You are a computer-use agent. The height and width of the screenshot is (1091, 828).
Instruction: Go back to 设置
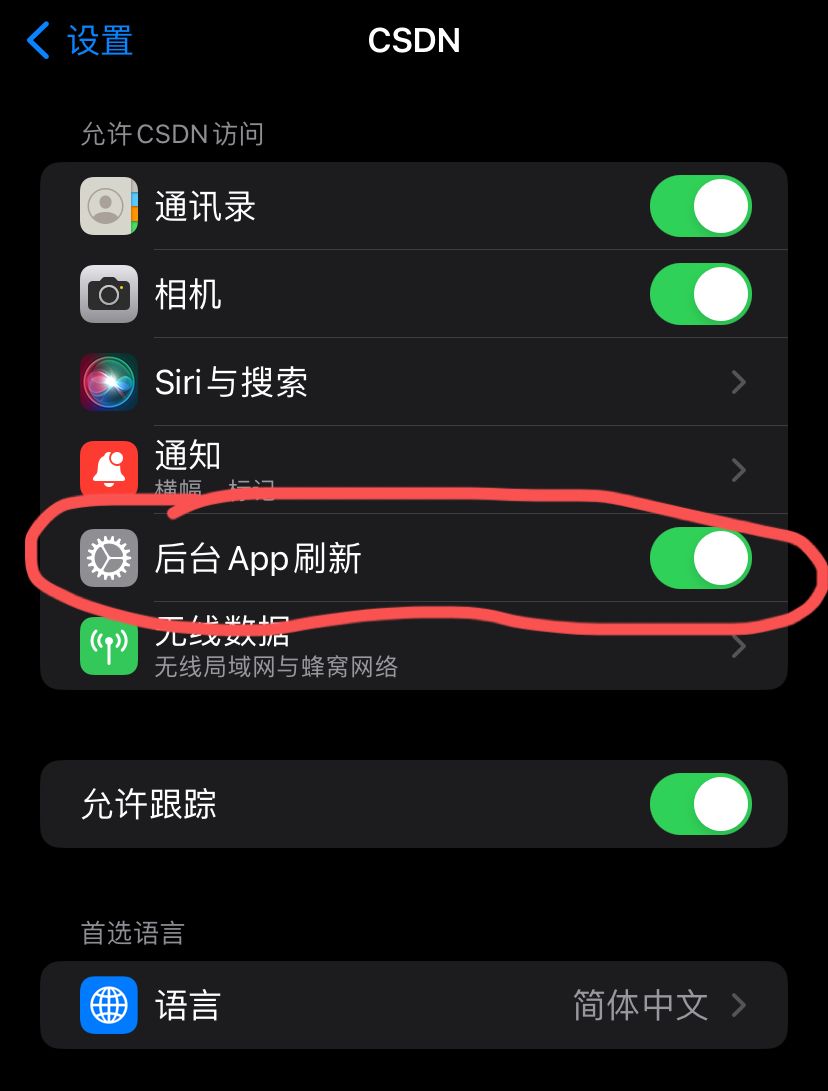point(80,41)
